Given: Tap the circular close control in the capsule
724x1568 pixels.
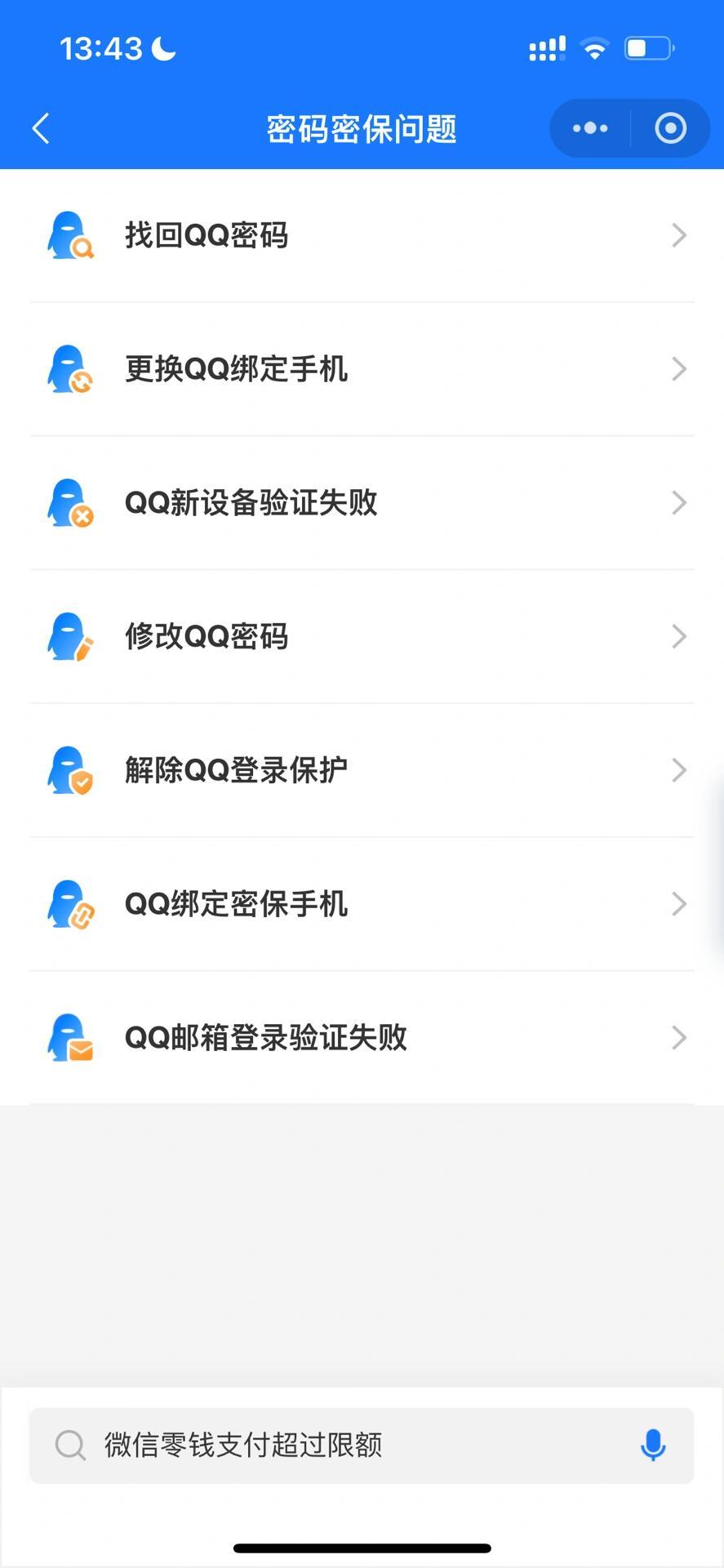Looking at the screenshot, I should [x=669, y=128].
